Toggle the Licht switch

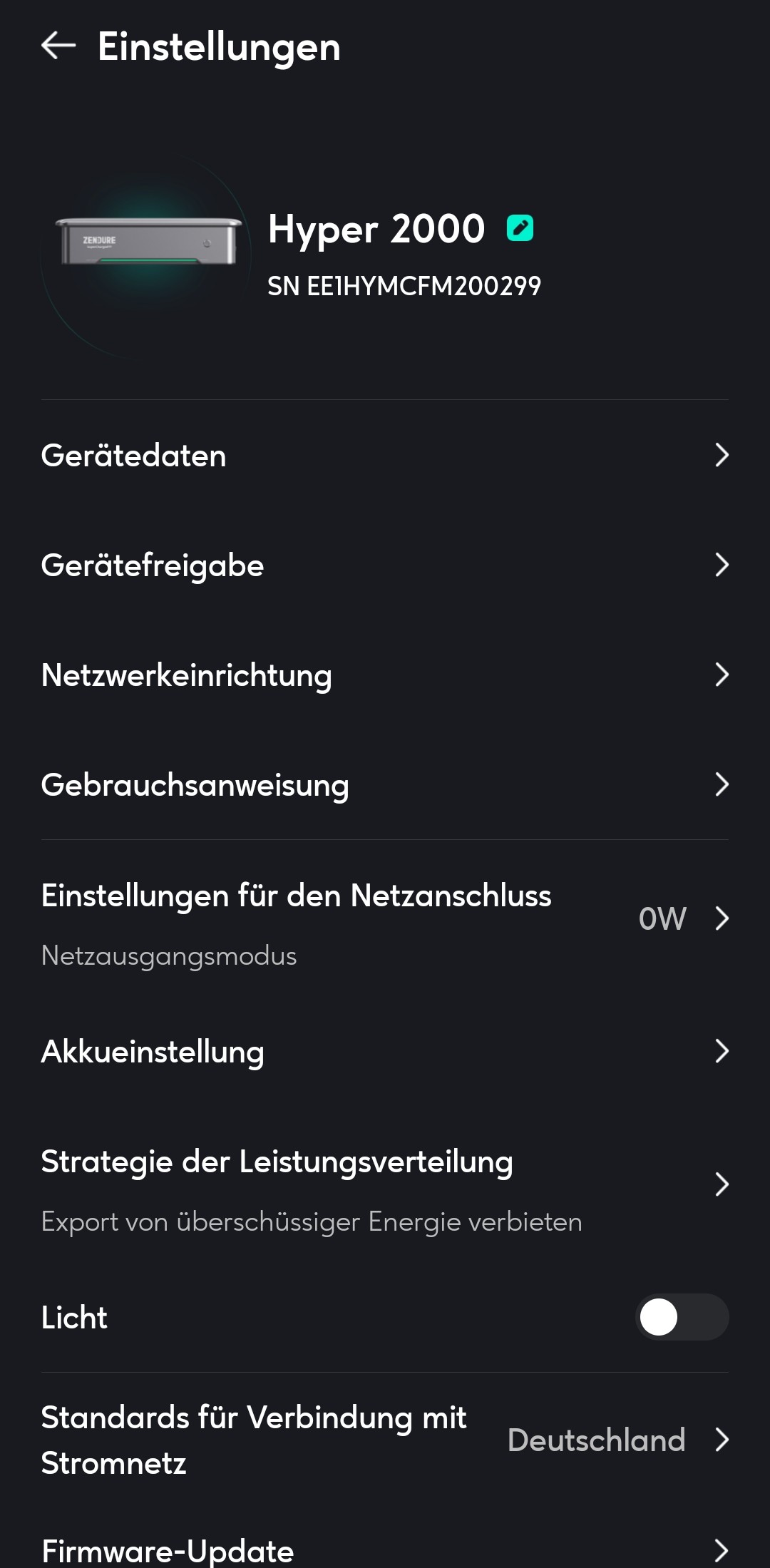[682, 1317]
